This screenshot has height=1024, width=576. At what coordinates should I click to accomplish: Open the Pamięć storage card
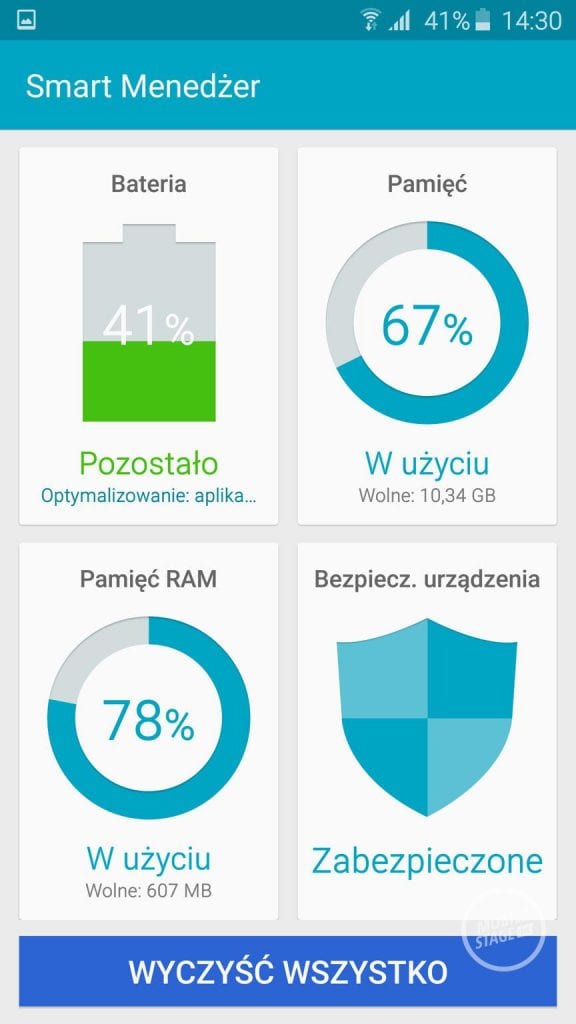[x=427, y=336]
